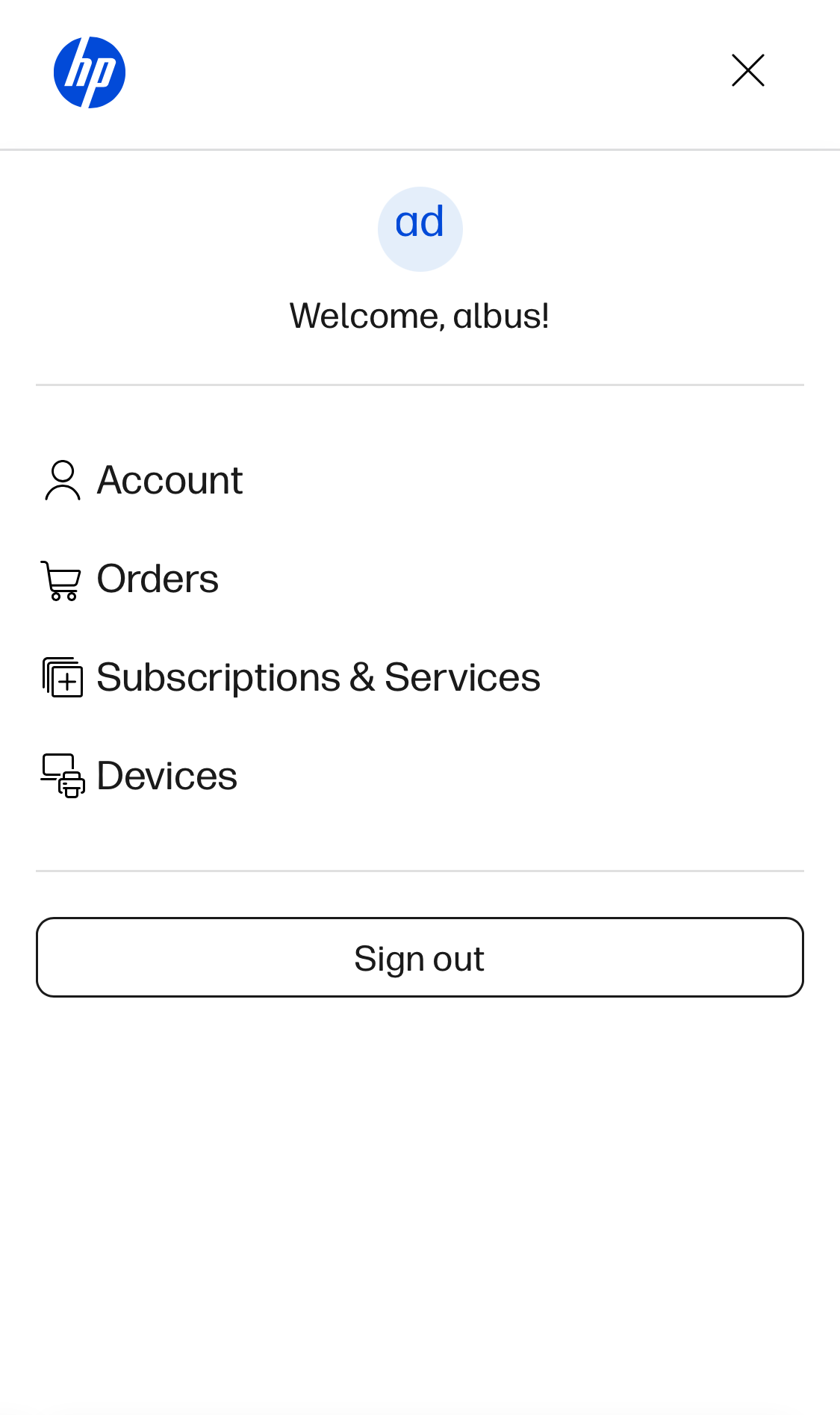Click the shopping cart icon beside Orders
This screenshot has height=1415, width=840.
coord(61,579)
